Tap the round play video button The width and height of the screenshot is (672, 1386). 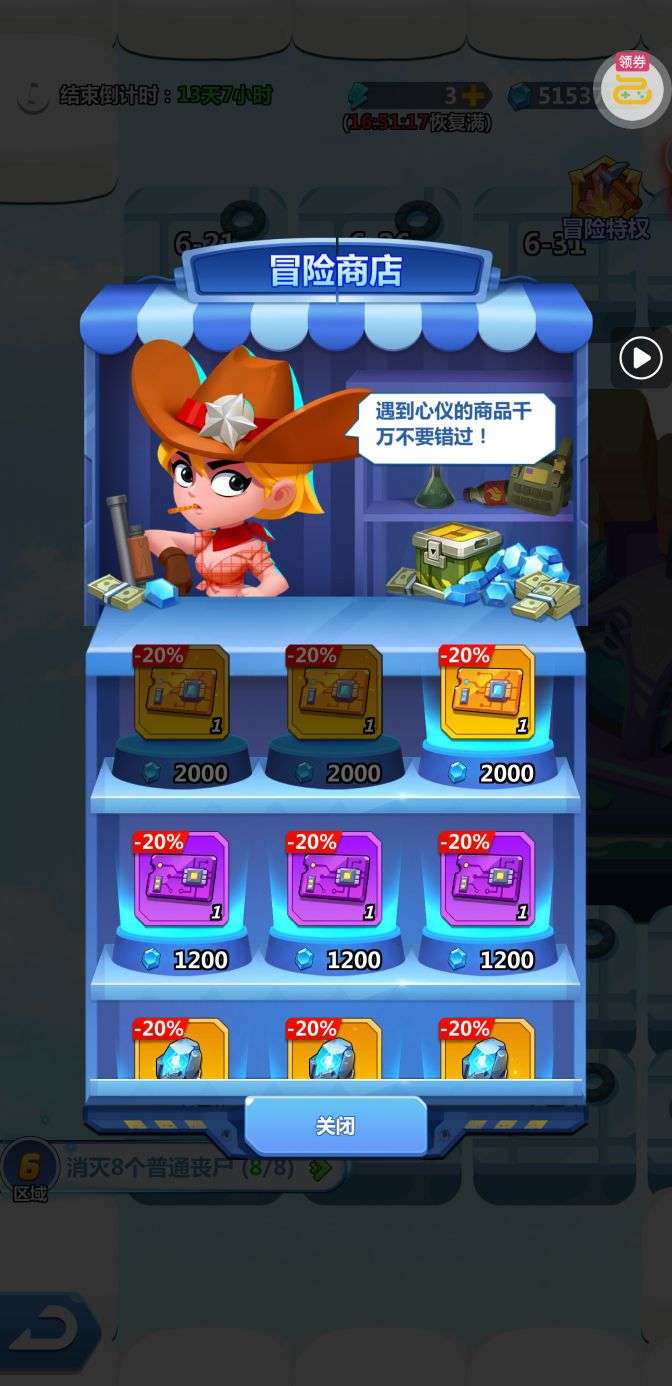click(x=640, y=357)
